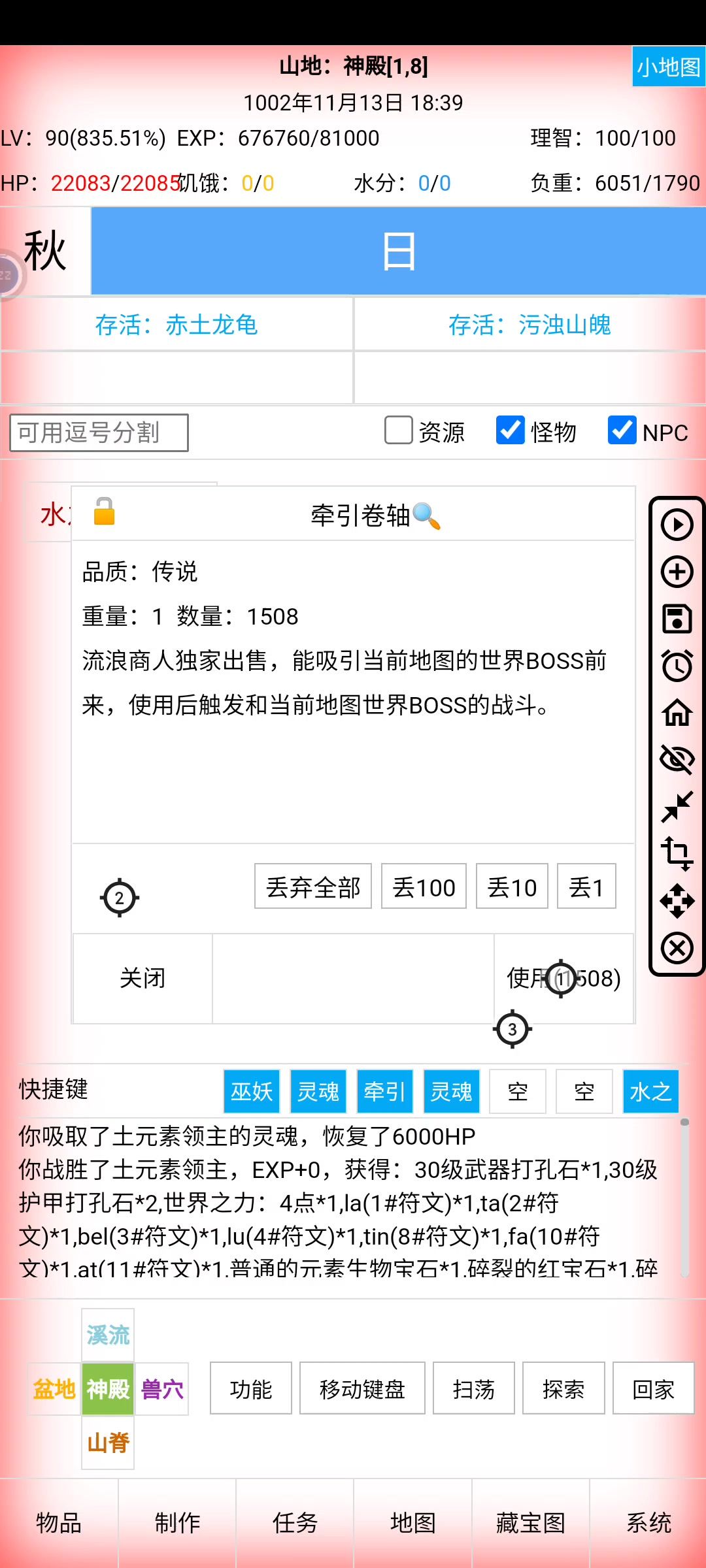Open the 藏宝图 tab
706x1568 pixels.
[x=530, y=1523]
